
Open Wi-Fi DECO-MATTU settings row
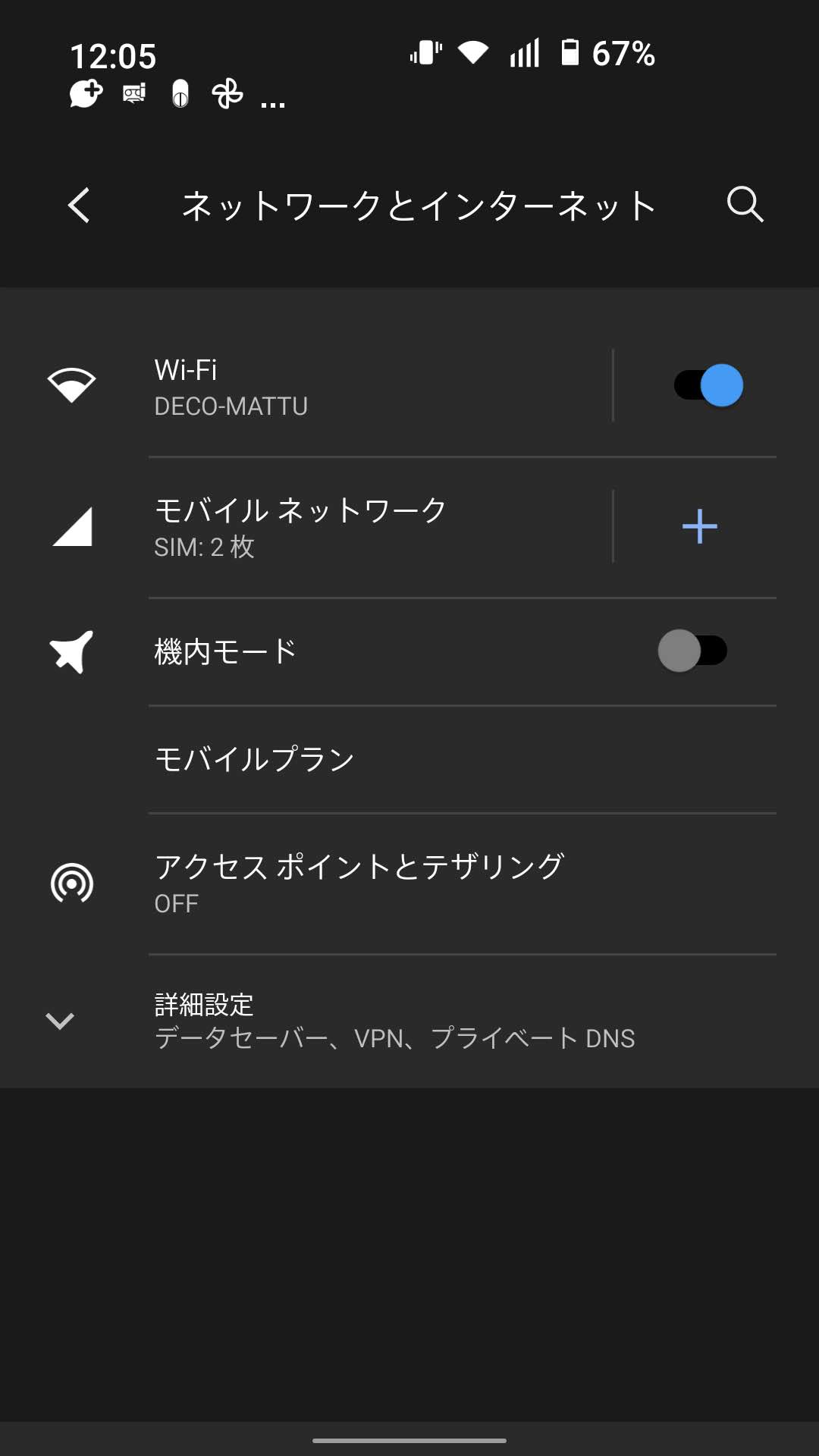pyautogui.click(x=306, y=386)
